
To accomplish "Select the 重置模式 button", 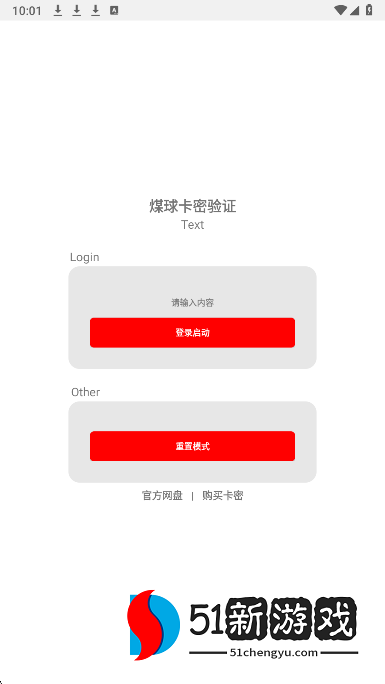I will (192, 446).
